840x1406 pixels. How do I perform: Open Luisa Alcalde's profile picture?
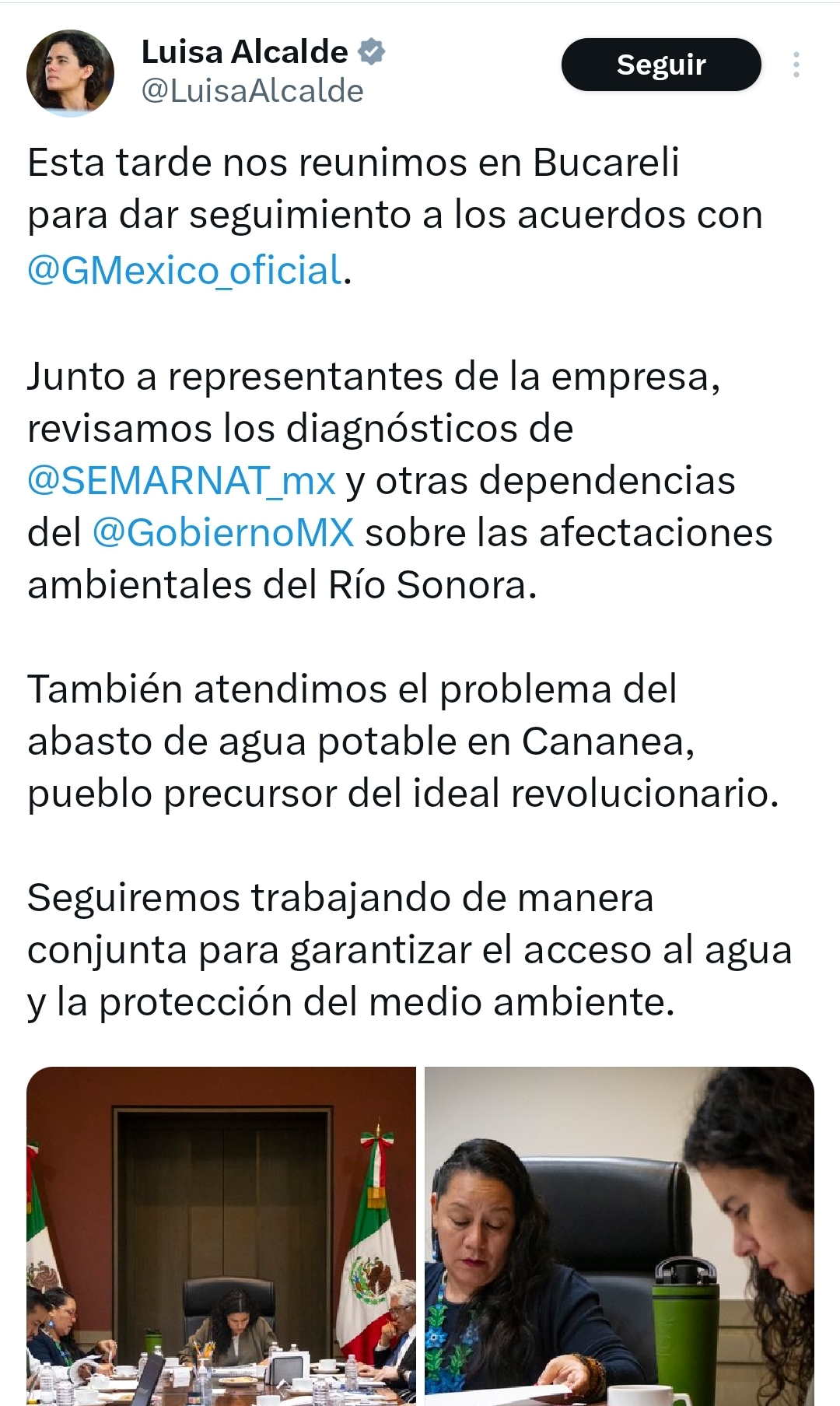[x=70, y=73]
